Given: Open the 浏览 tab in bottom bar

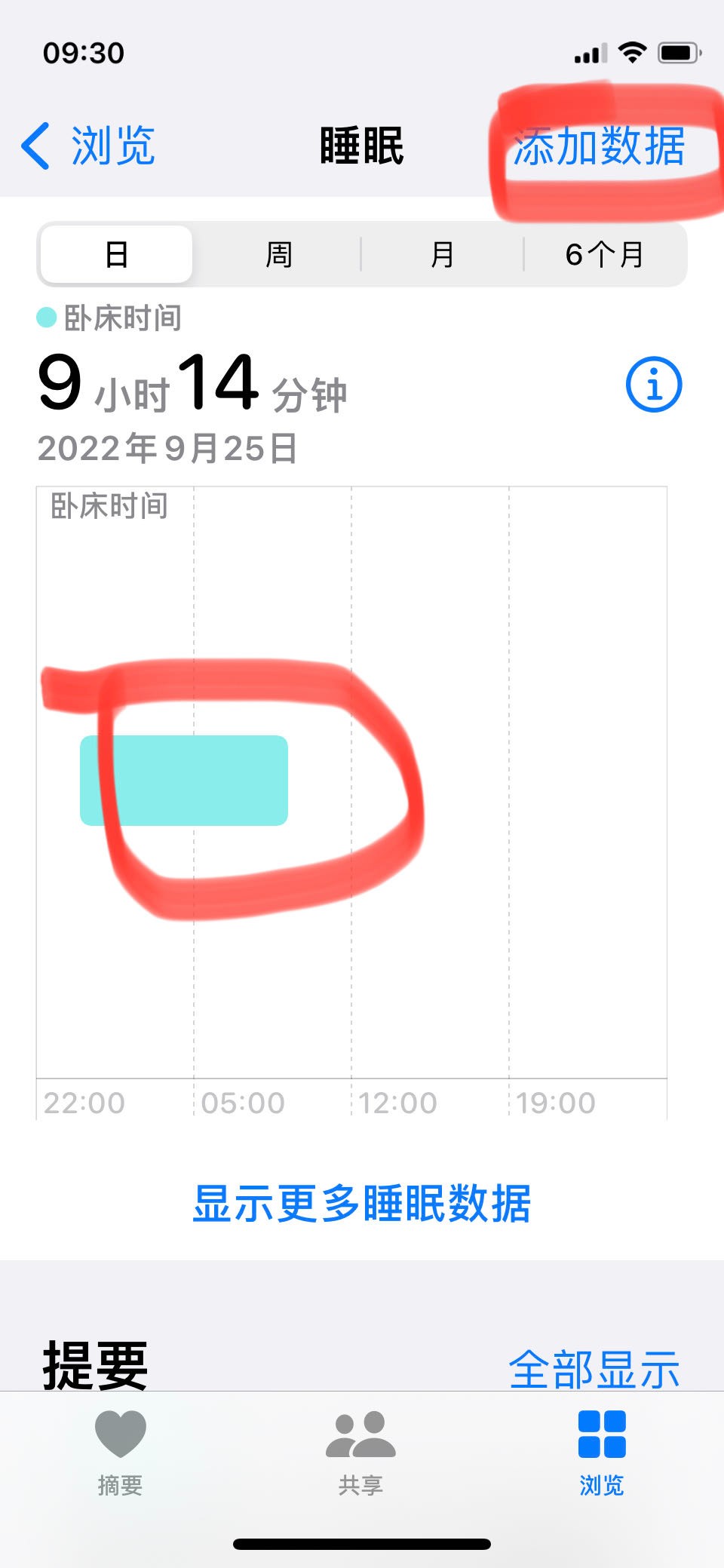Looking at the screenshot, I should point(601,1452).
